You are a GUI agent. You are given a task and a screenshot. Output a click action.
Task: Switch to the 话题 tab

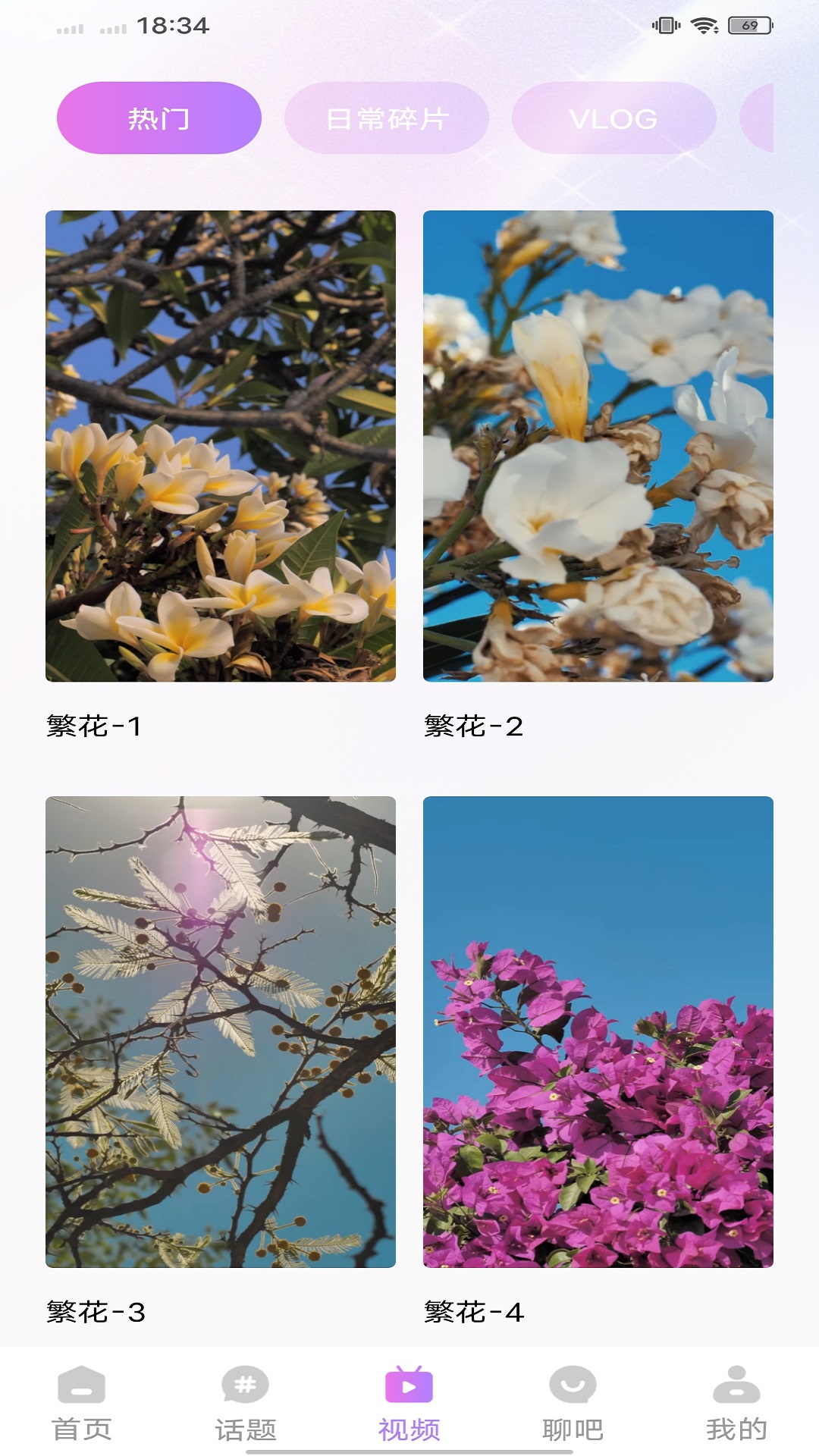[x=245, y=1403]
